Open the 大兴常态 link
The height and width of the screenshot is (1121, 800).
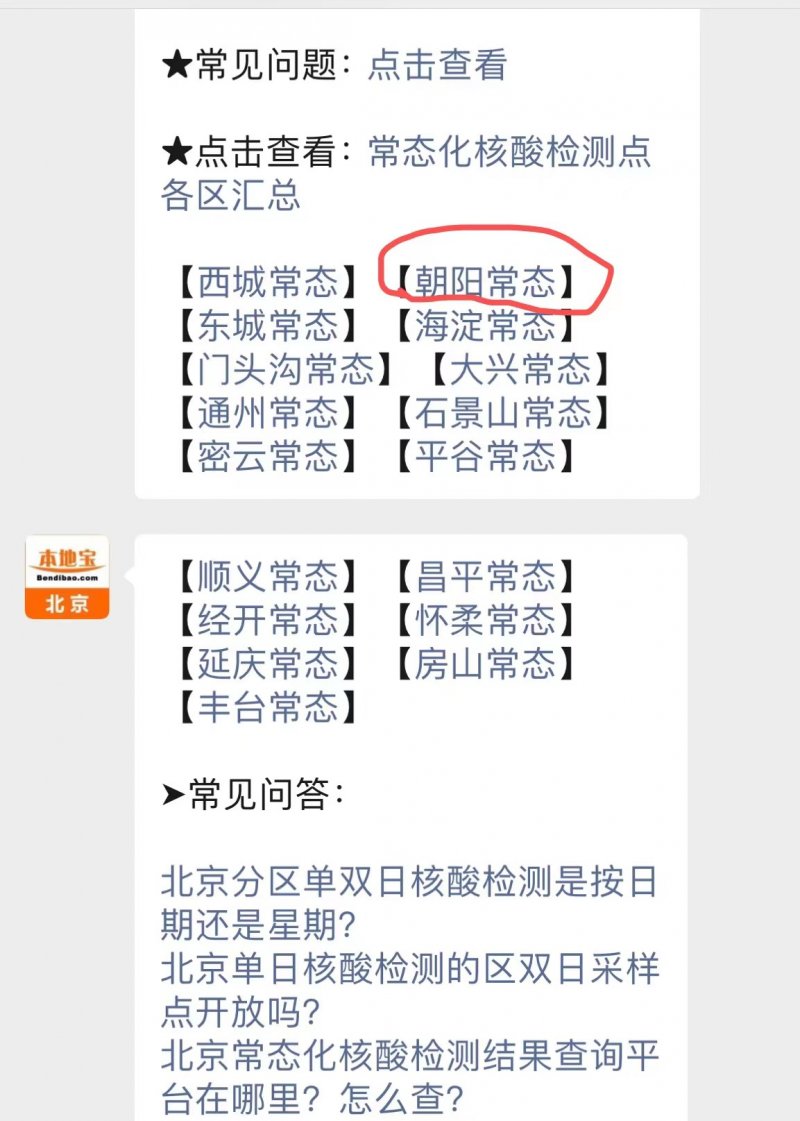tap(520, 370)
